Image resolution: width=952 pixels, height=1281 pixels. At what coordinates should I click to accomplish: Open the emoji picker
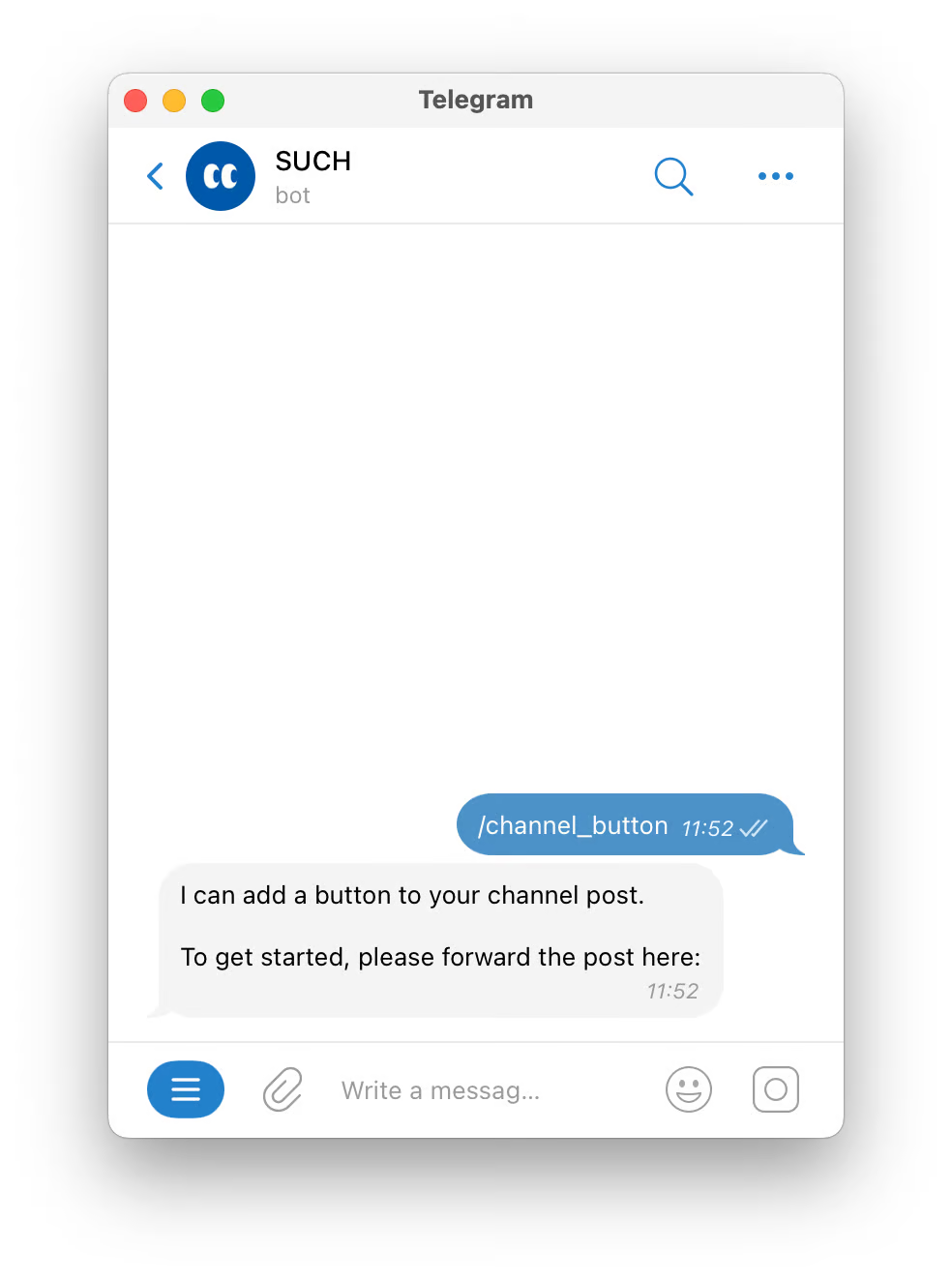(x=689, y=1089)
